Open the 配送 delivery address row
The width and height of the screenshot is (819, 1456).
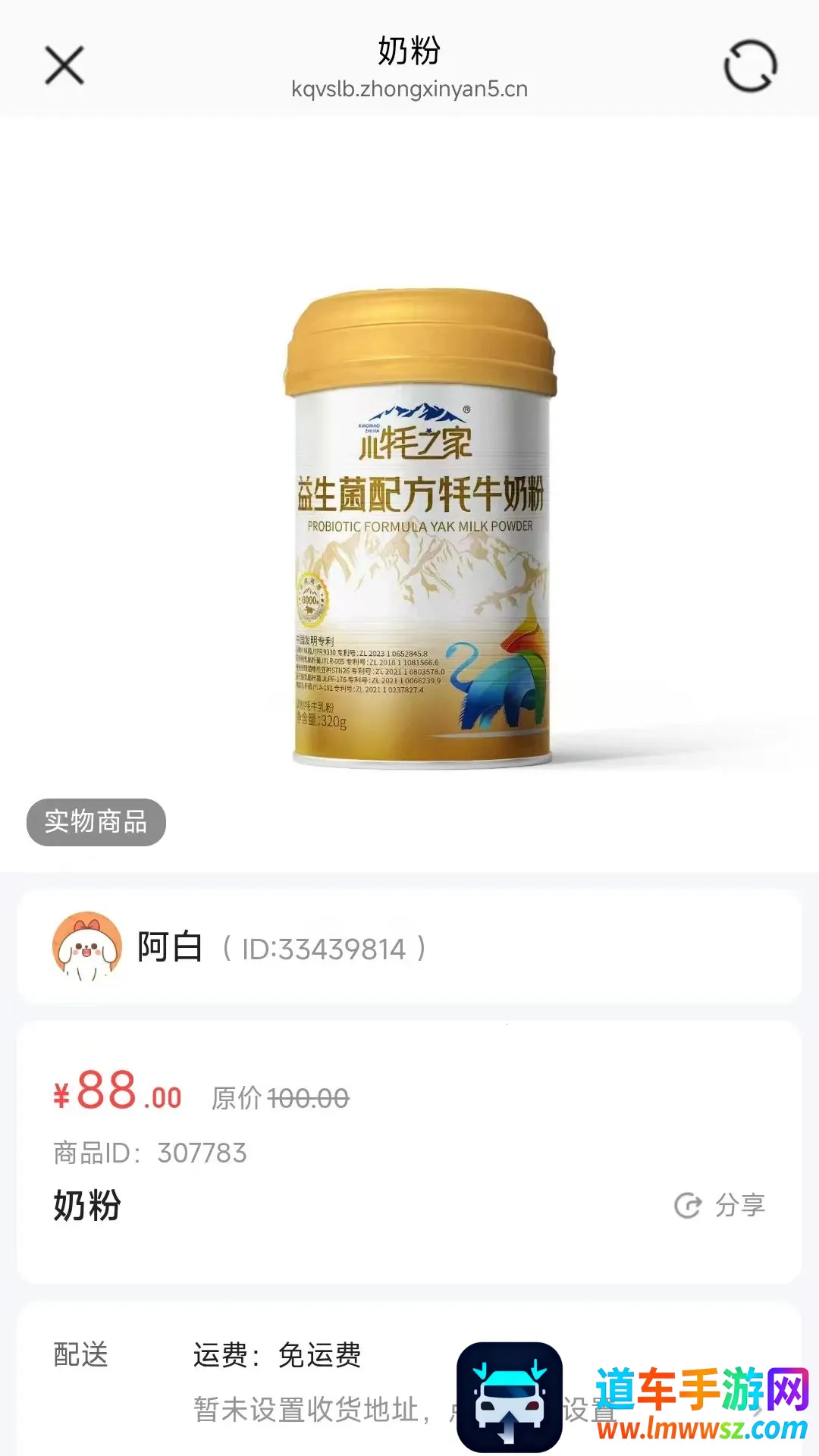409,1382
